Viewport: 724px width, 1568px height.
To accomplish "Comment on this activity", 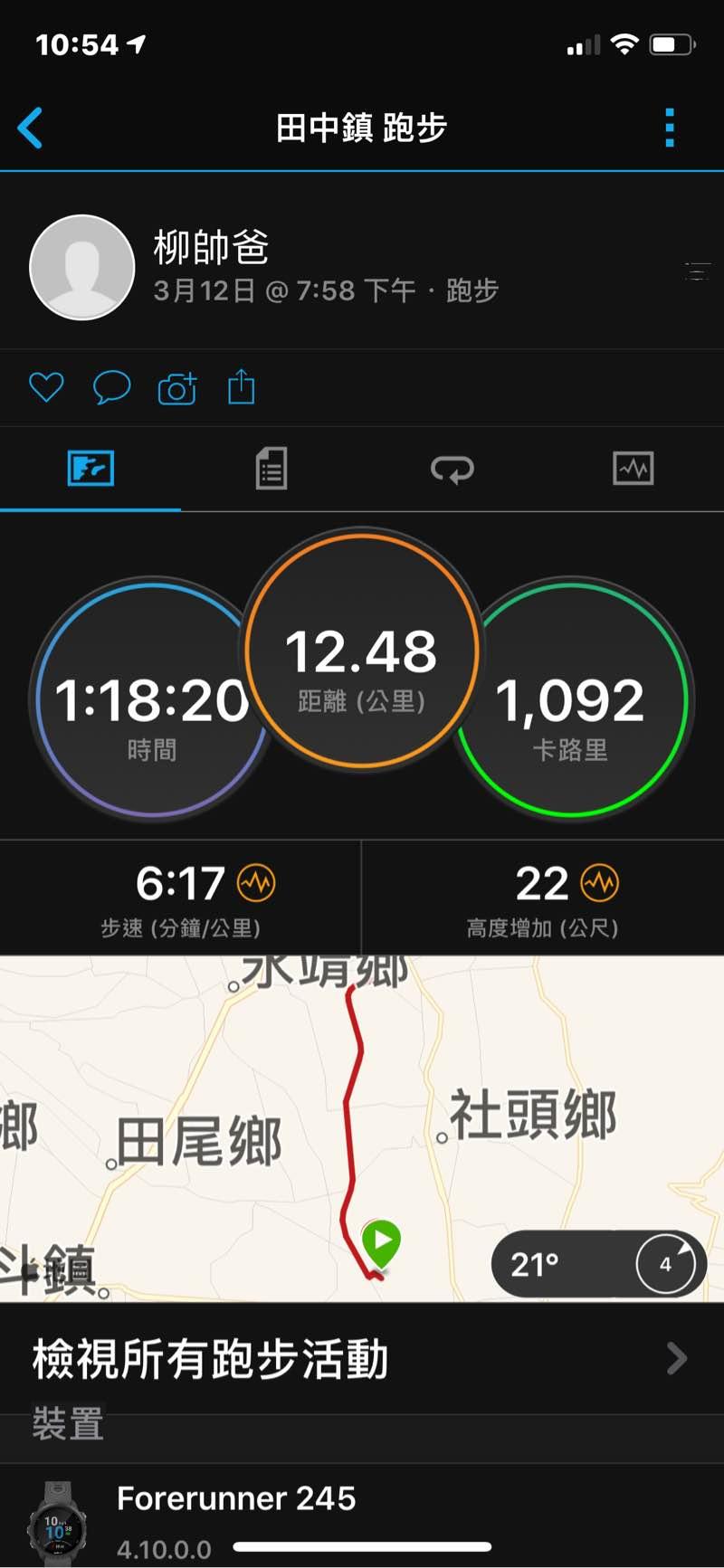I will (112, 388).
